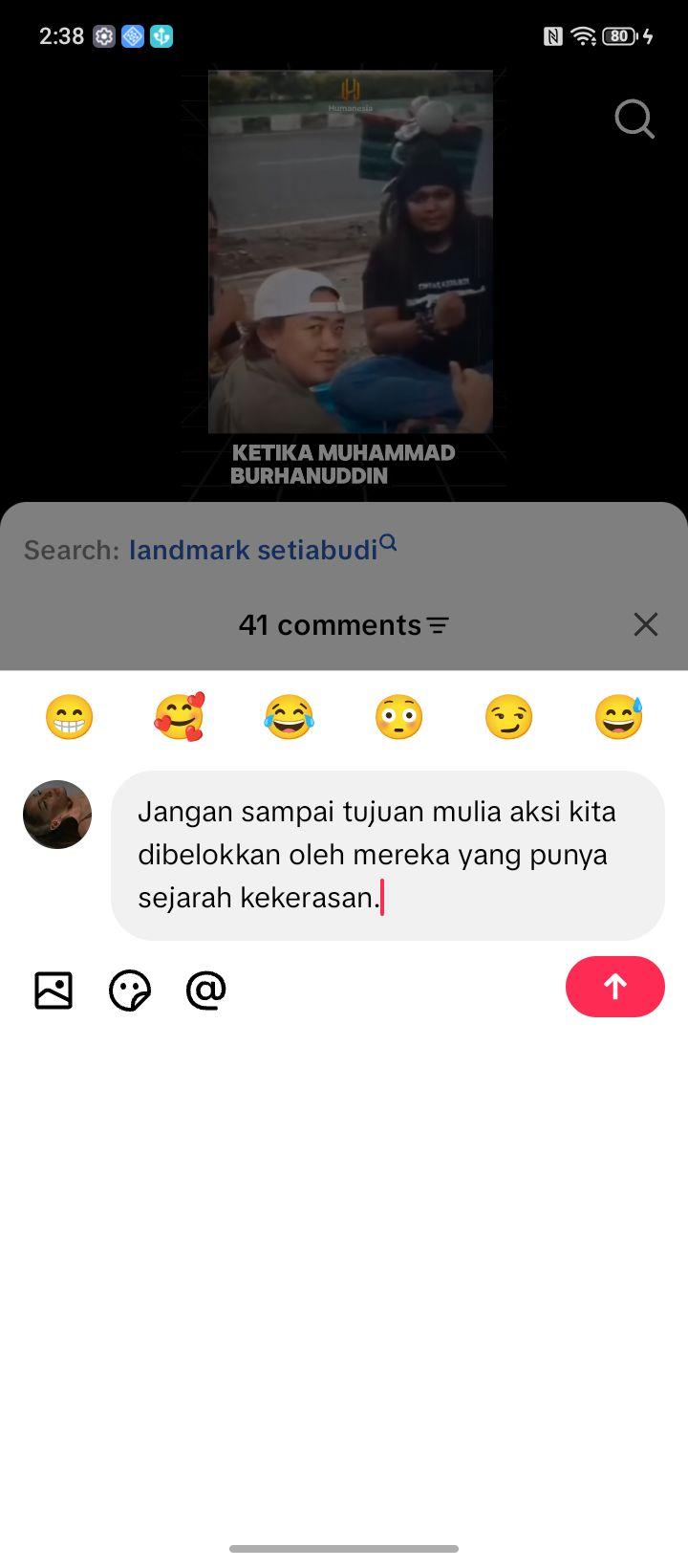Viewport: 688px width, 1568px height.
Task: Mention a user with the @ icon
Action: [205, 990]
